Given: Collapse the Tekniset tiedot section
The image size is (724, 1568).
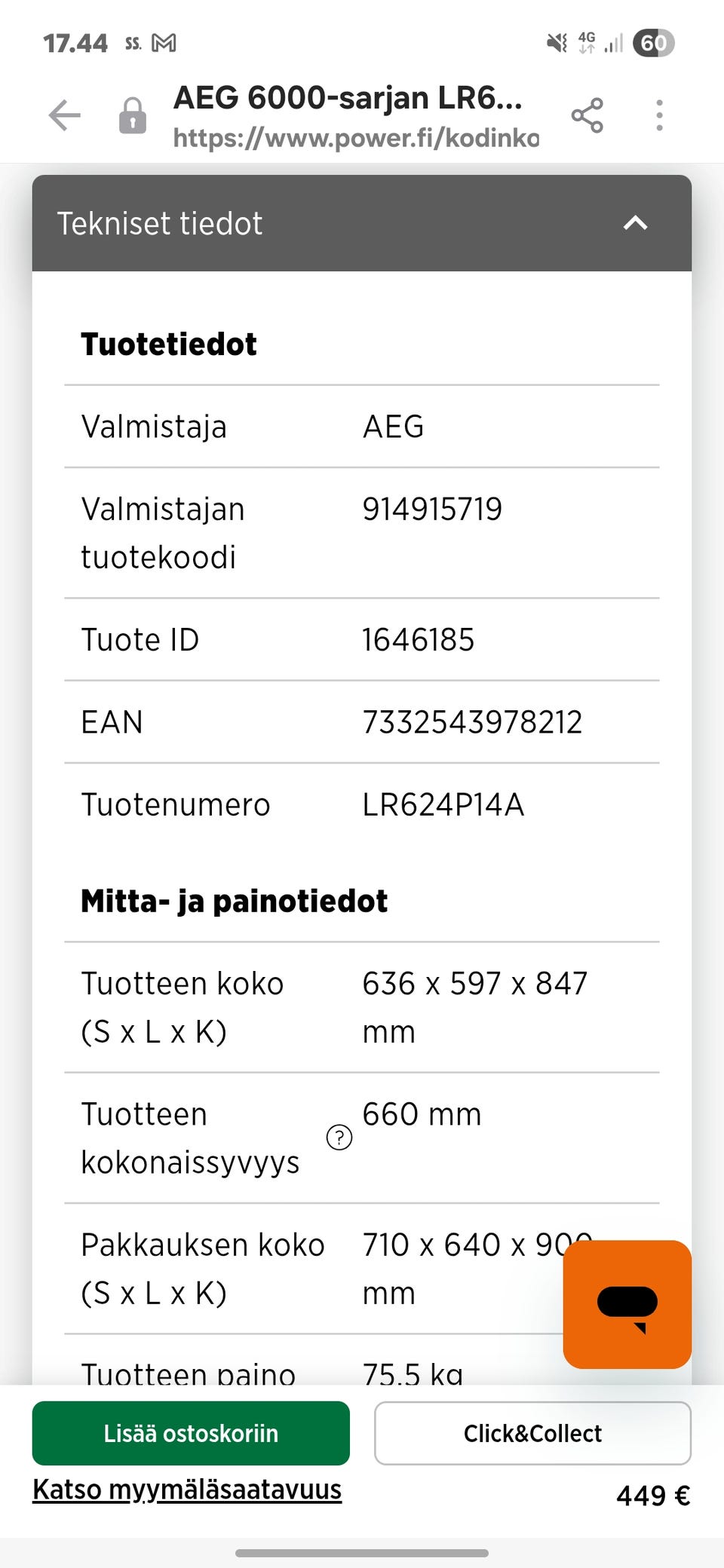Looking at the screenshot, I should coord(635,223).
